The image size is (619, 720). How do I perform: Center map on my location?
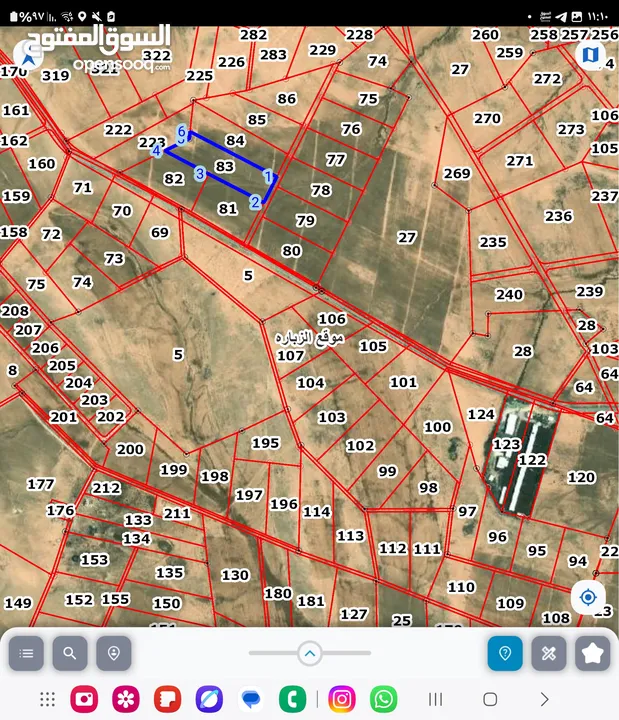click(588, 597)
